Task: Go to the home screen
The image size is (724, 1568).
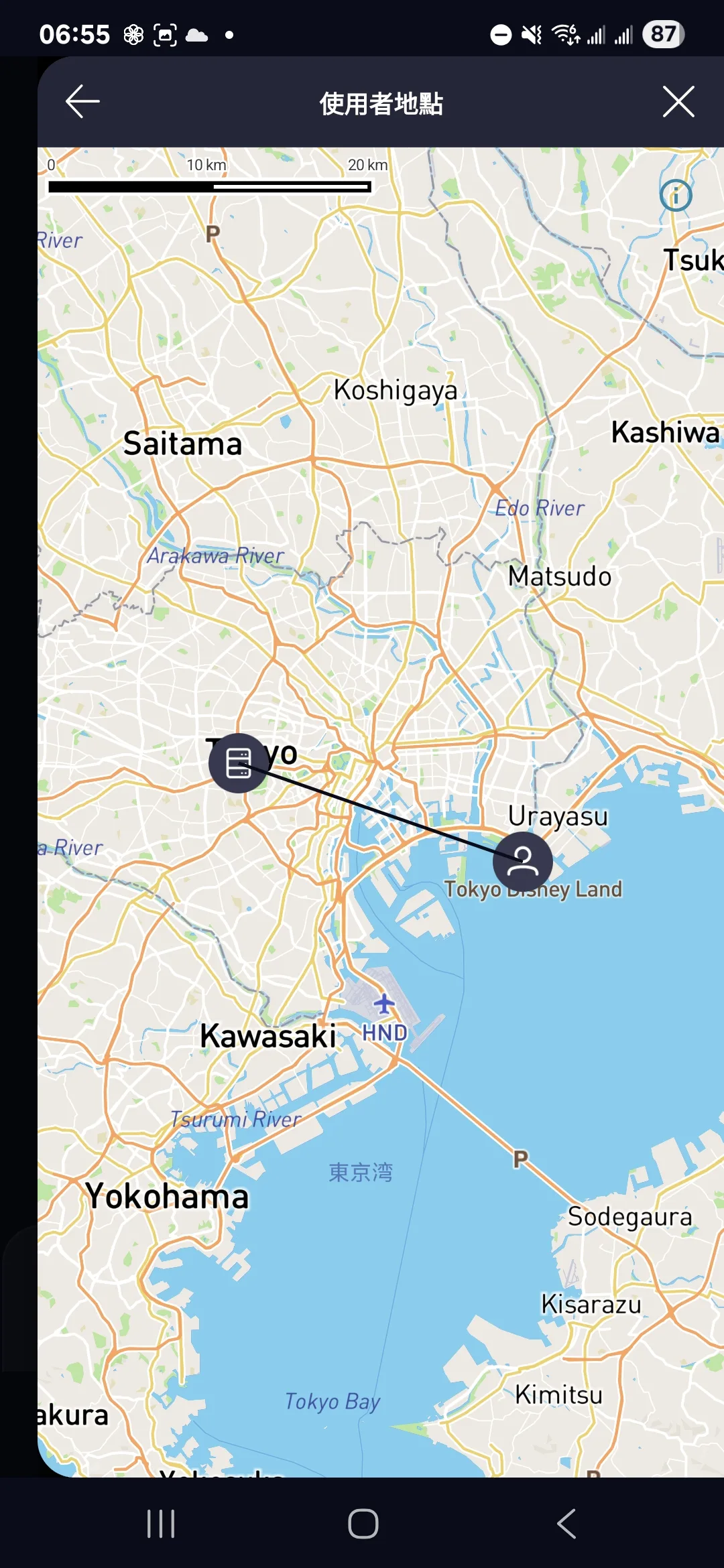Action: (x=363, y=1524)
